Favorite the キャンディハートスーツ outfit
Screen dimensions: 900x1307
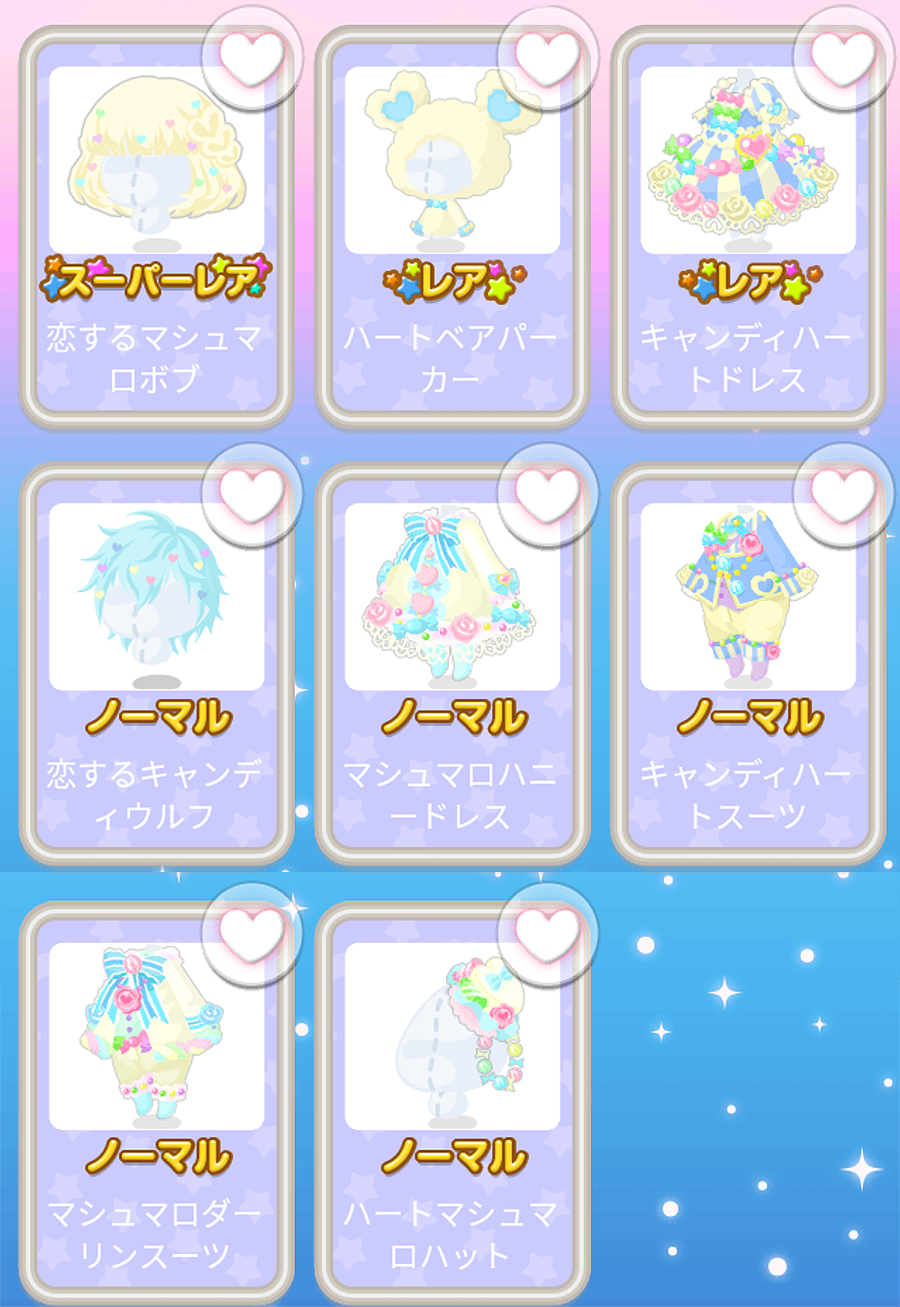[843, 494]
